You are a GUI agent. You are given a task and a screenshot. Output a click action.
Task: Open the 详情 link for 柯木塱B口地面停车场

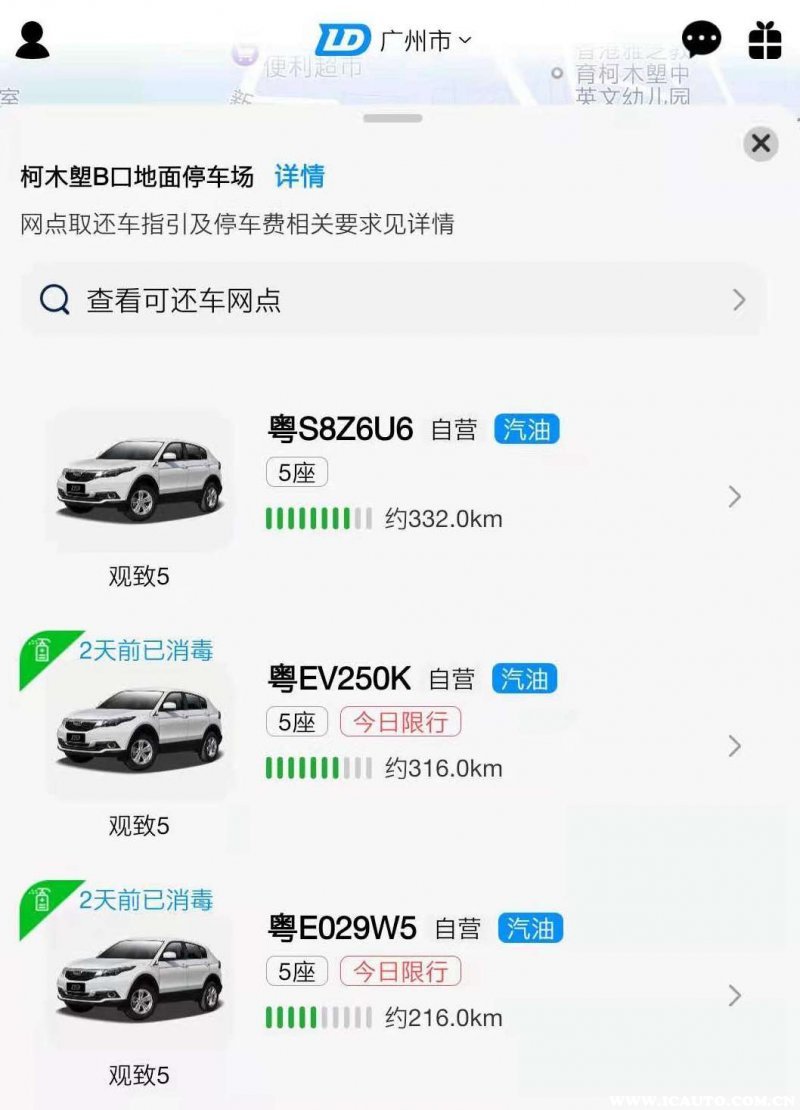tap(300, 177)
